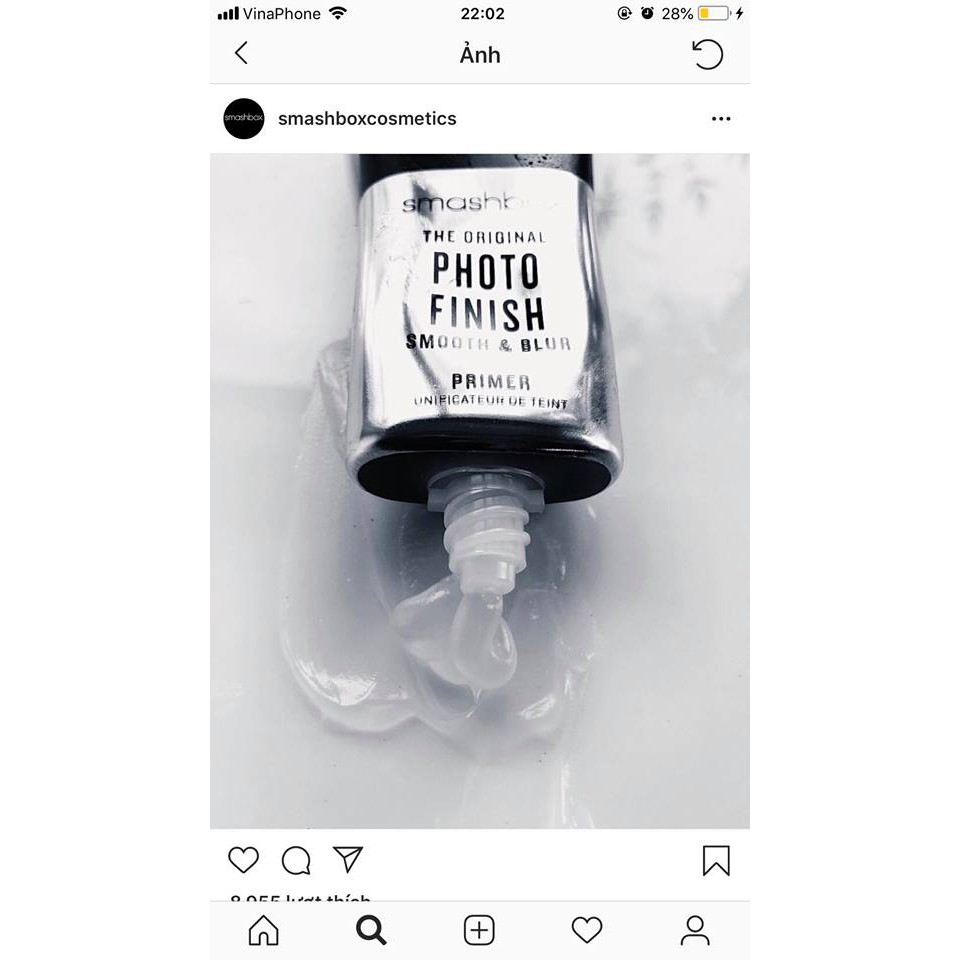The image size is (960, 960).
Task: Open smashboxcosmetics username link
Action: 367,118
